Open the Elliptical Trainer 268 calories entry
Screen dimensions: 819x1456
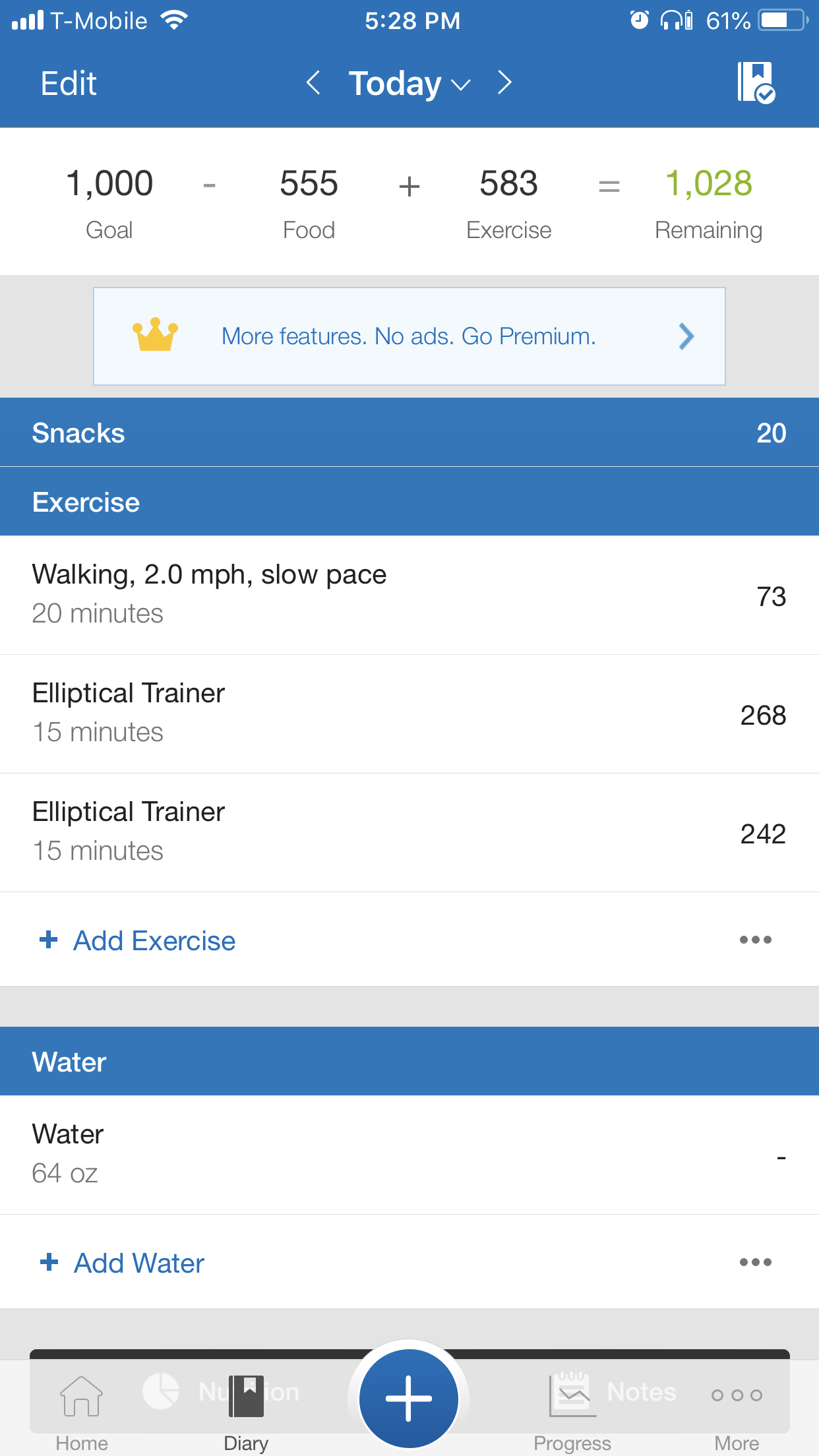point(409,714)
